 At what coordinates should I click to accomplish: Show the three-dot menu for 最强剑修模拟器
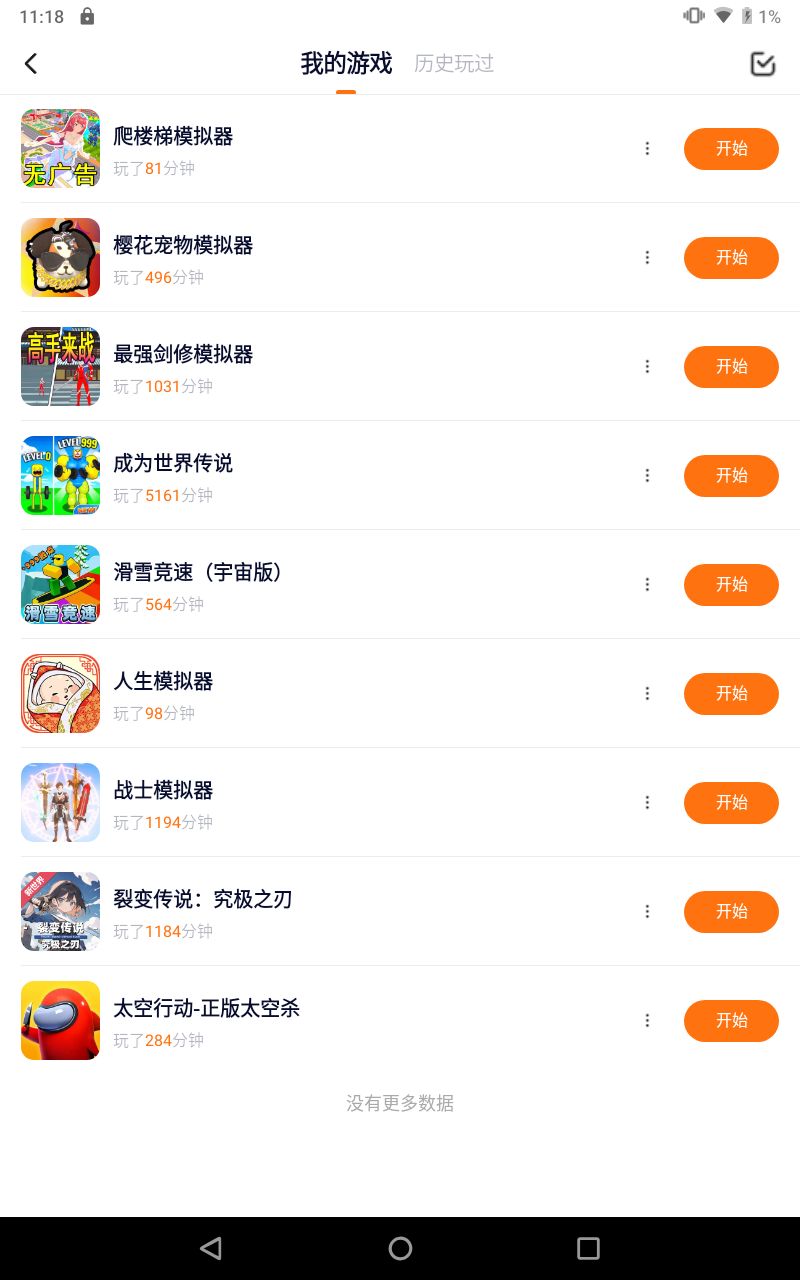tap(647, 367)
